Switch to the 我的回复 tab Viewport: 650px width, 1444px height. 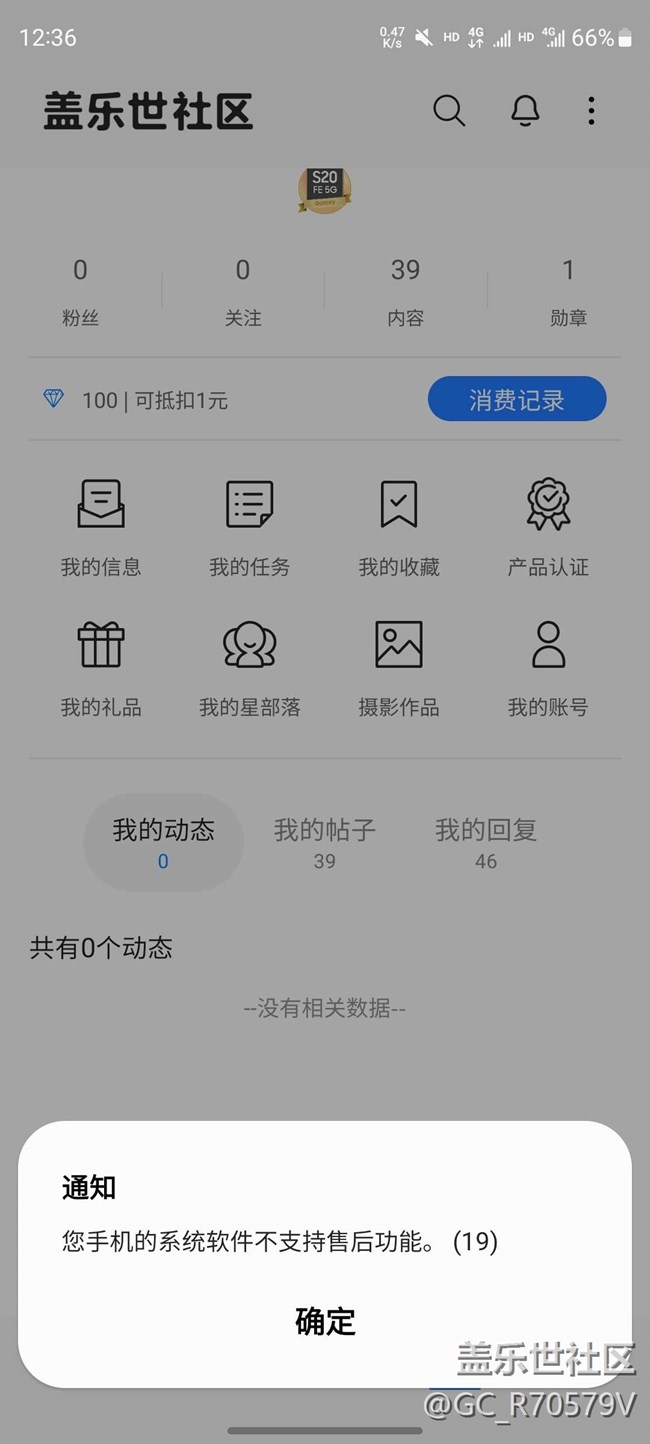(x=486, y=842)
